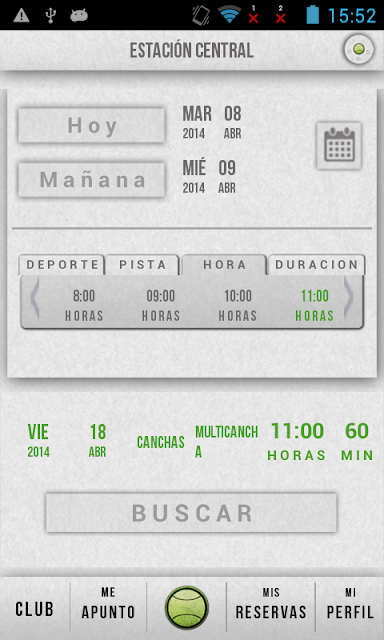Pick the 09:00 horas time slot
This screenshot has height=640, width=384.
click(x=161, y=304)
